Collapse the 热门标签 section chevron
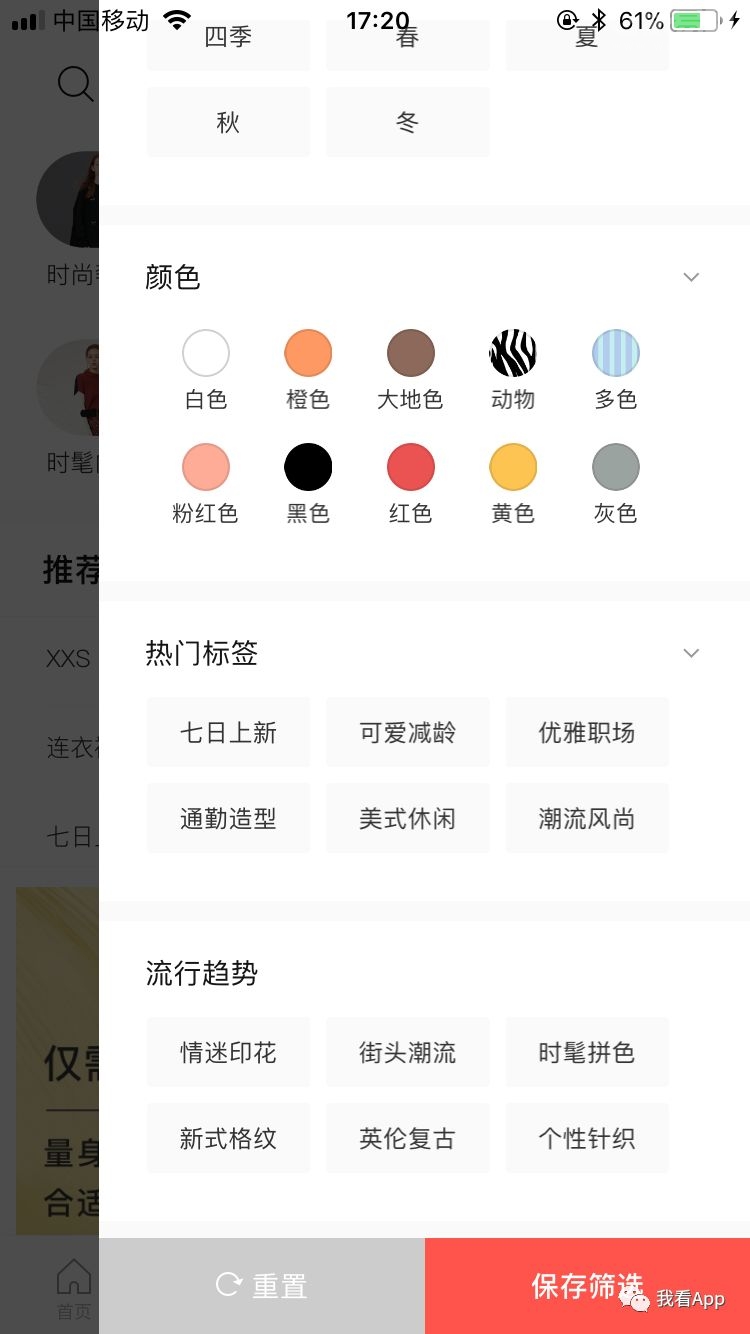Image resolution: width=750 pixels, height=1334 pixels. (690, 653)
